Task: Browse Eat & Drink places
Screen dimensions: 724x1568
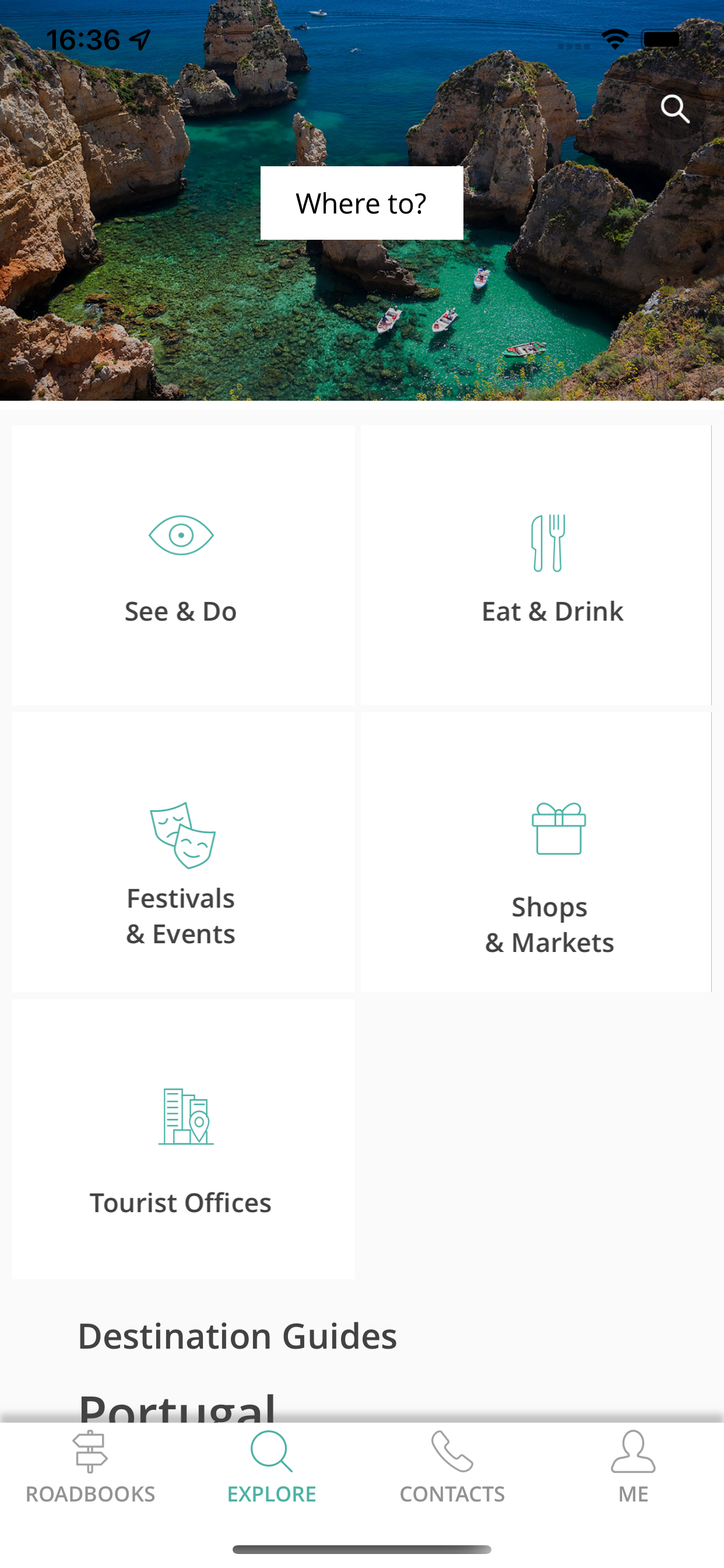Action: [x=536, y=565]
